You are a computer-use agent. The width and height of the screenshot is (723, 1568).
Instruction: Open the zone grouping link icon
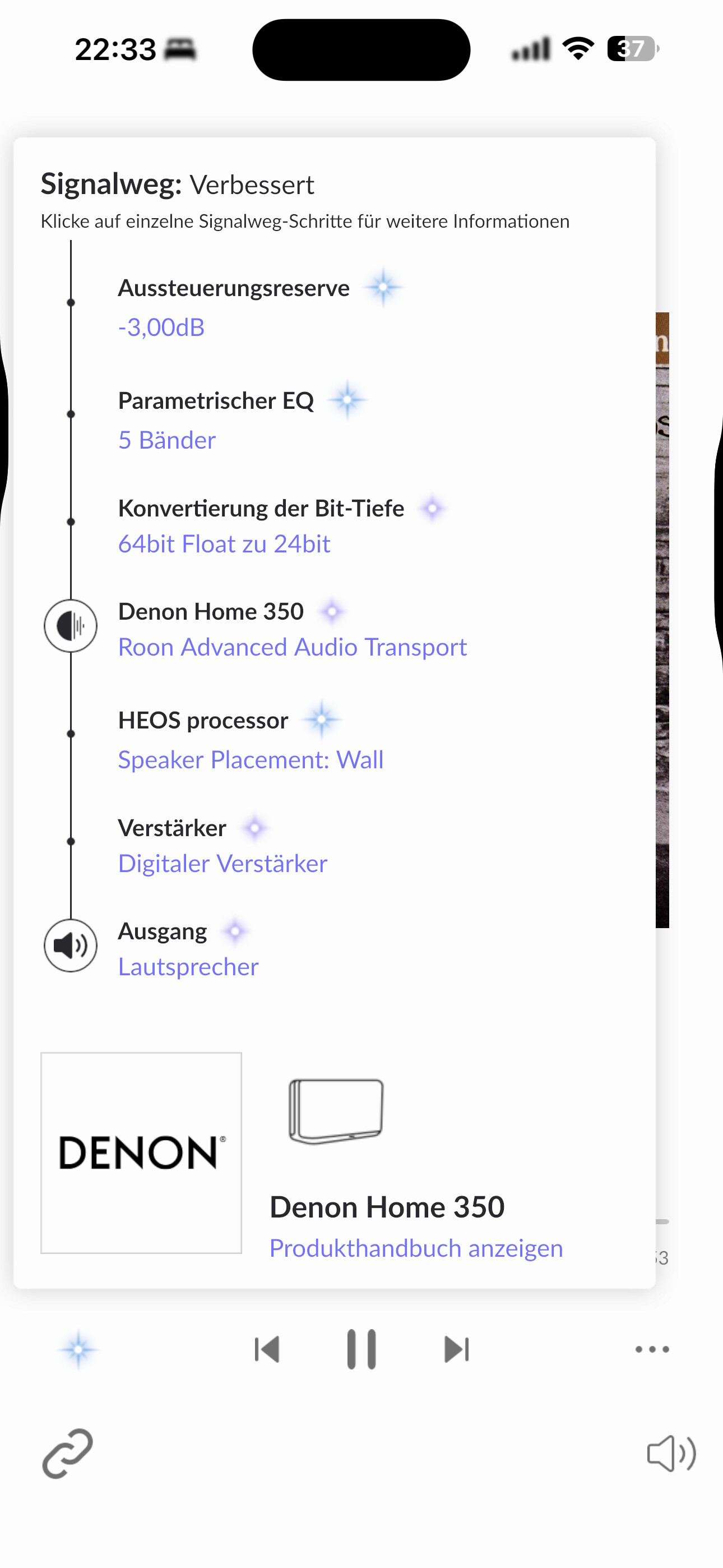click(68, 1454)
